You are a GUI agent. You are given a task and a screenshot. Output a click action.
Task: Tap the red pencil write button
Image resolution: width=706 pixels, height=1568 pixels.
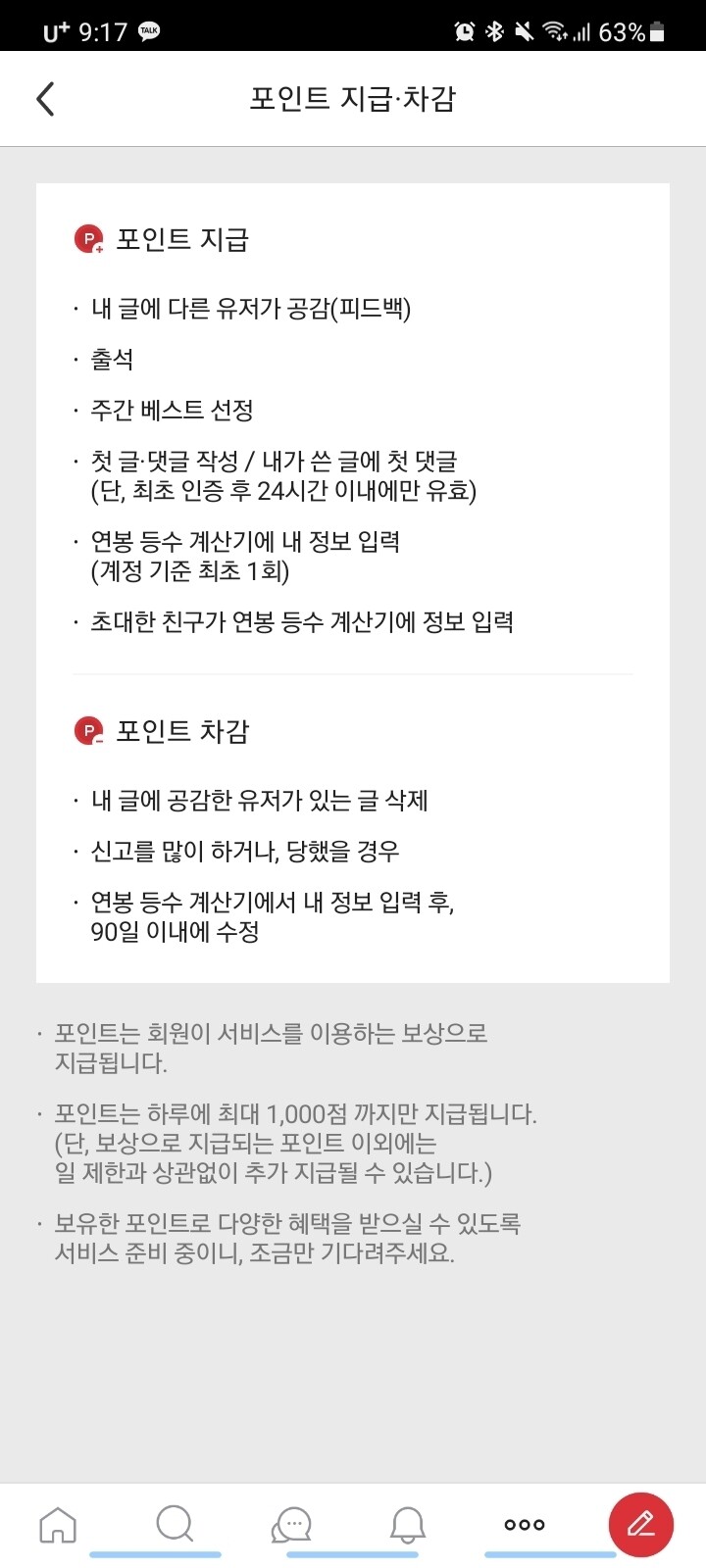tap(641, 1525)
